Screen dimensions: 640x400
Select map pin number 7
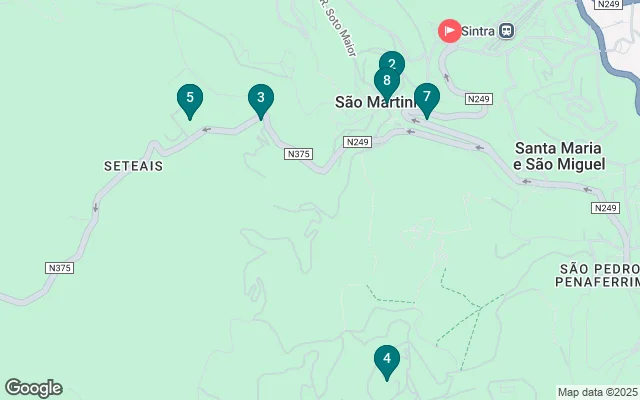click(427, 98)
